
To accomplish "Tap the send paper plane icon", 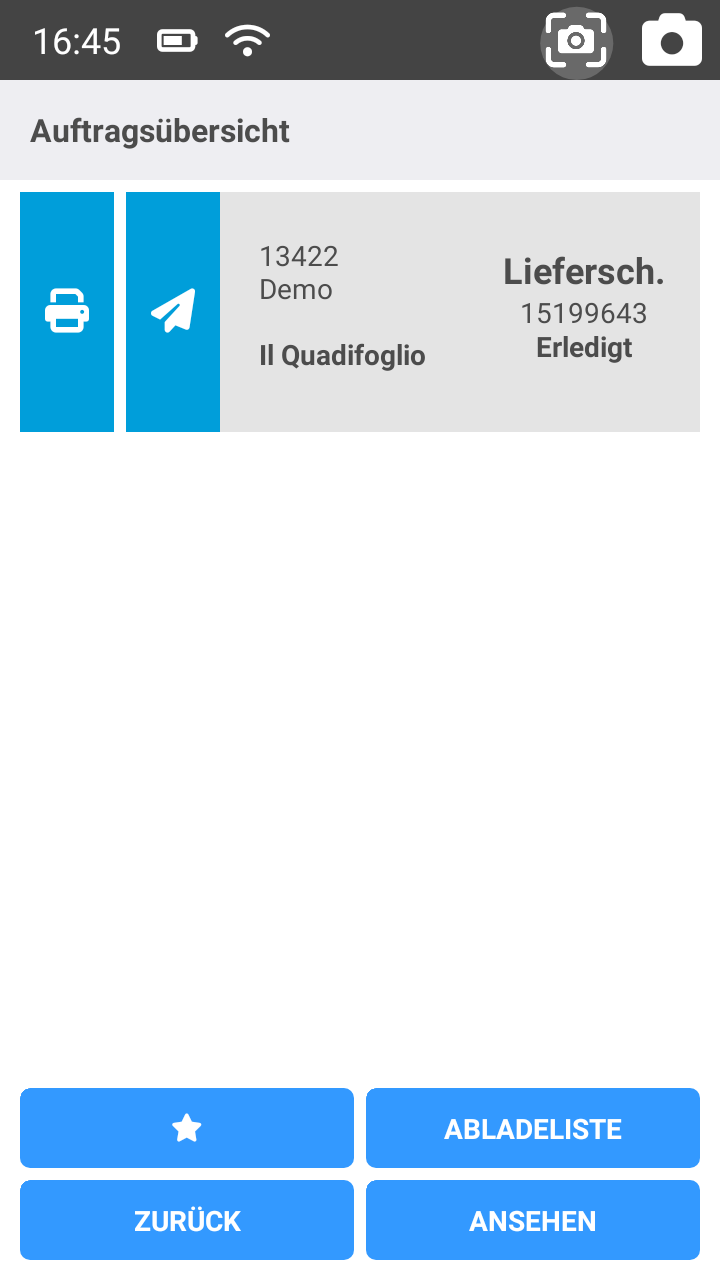I will (x=172, y=311).
